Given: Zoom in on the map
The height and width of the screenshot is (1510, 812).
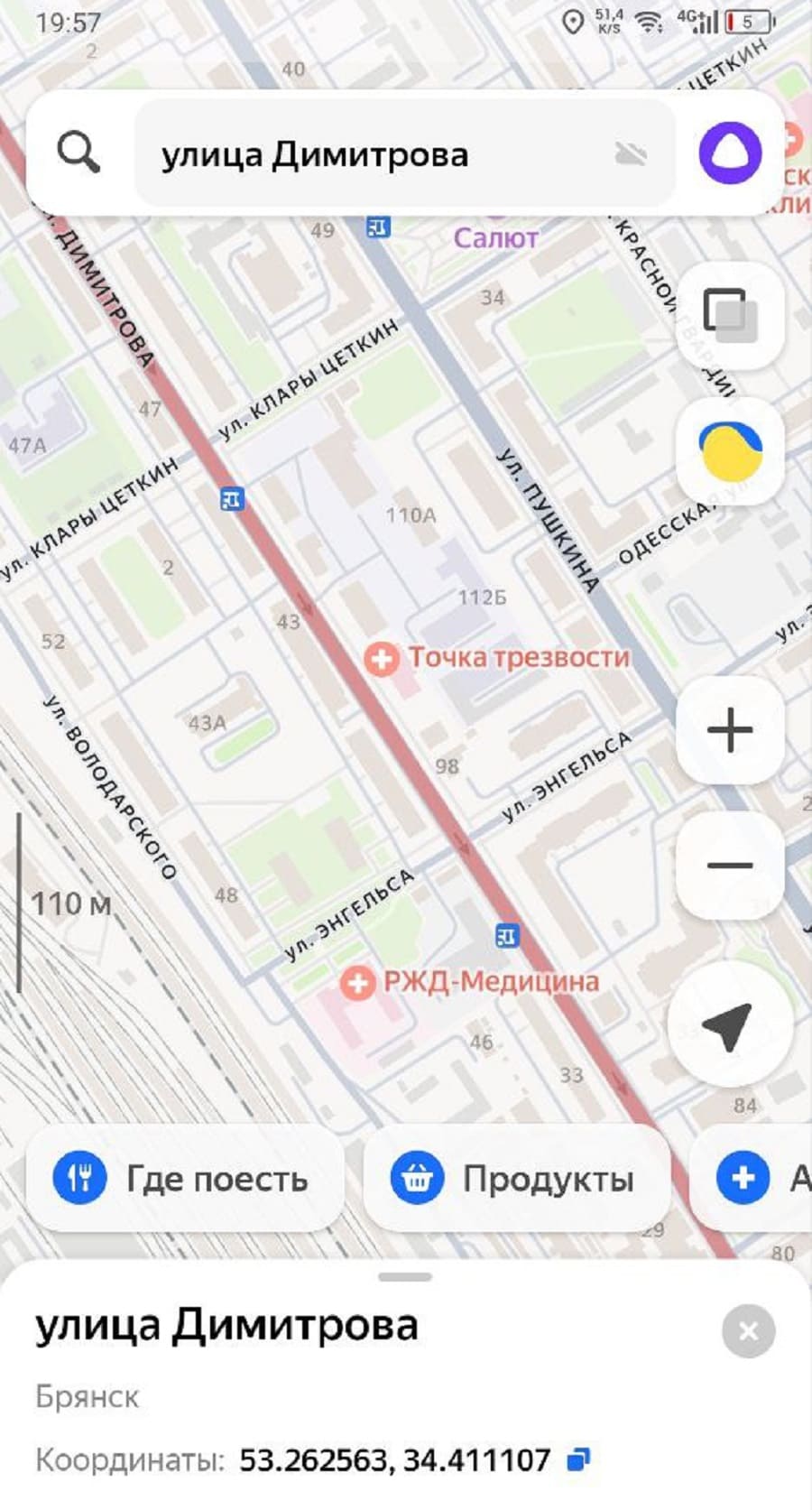Looking at the screenshot, I should [x=730, y=729].
